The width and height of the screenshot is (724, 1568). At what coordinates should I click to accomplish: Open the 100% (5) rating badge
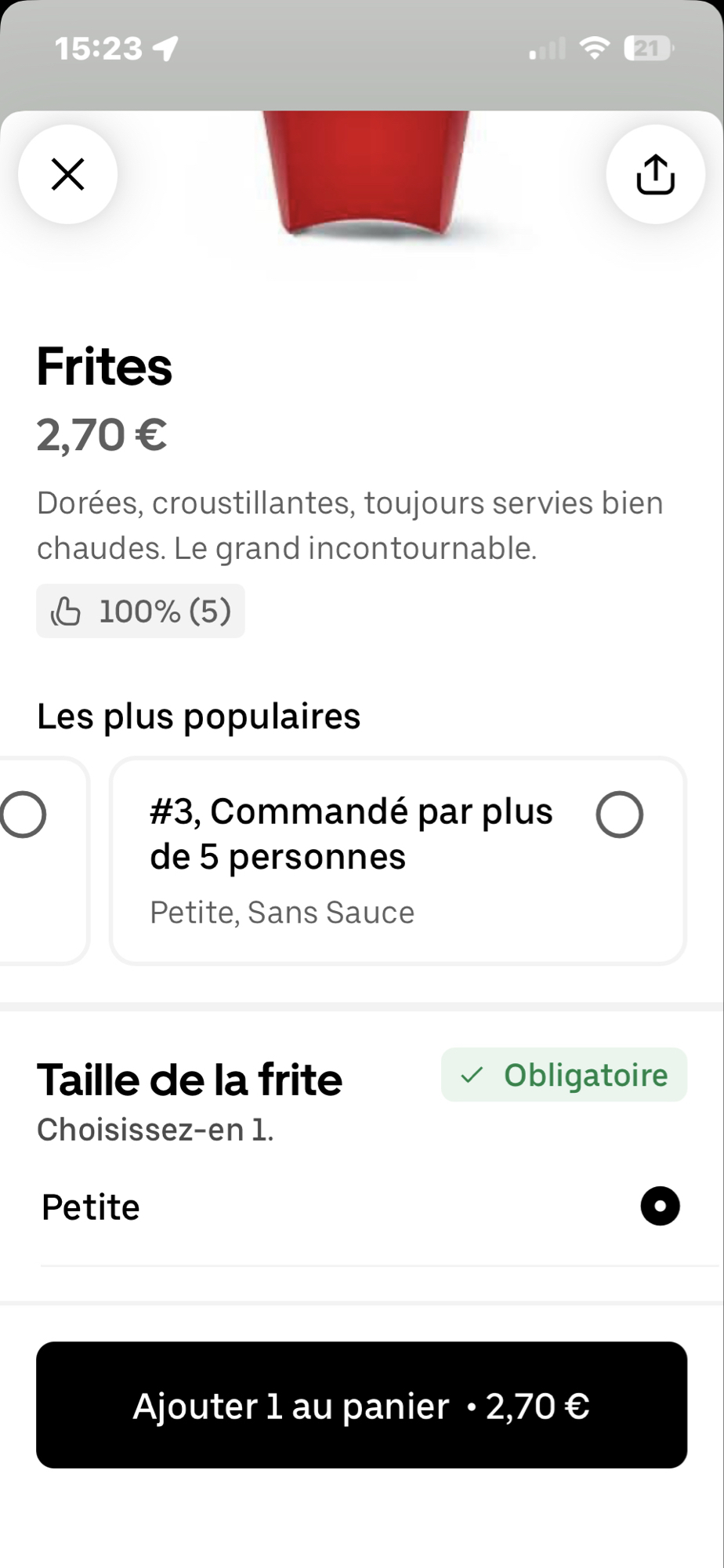coord(141,612)
